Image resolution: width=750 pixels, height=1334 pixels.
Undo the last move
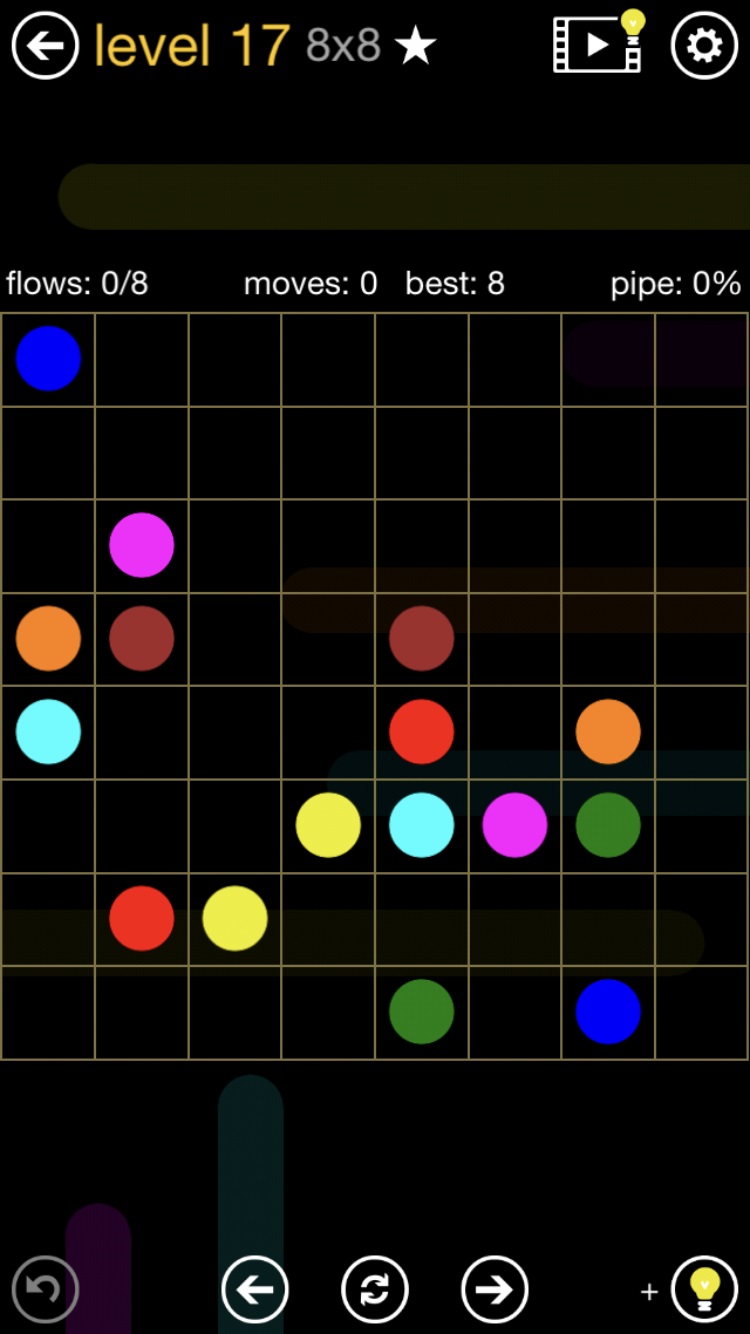click(45, 1289)
